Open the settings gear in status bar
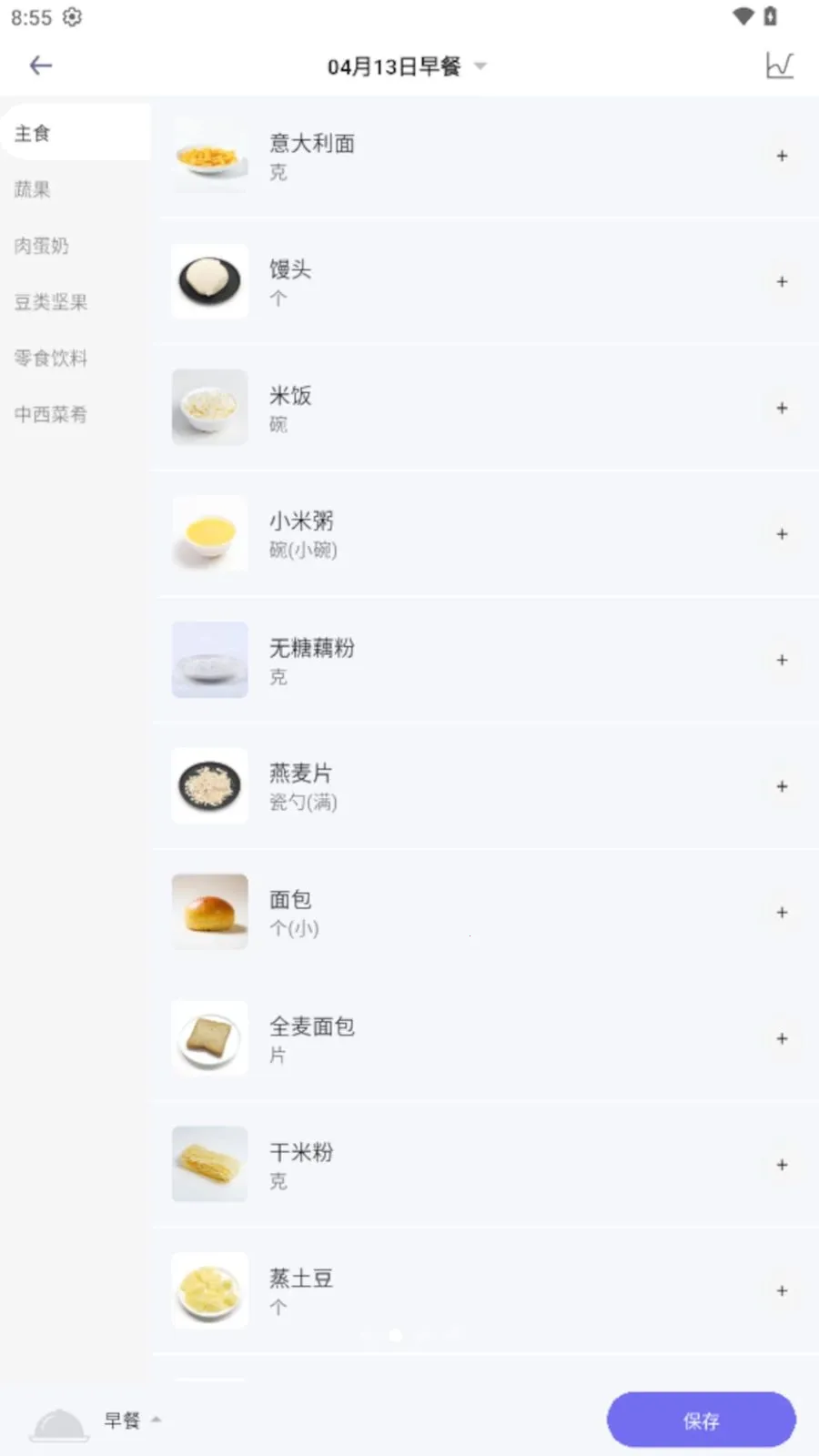 [x=71, y=16]
